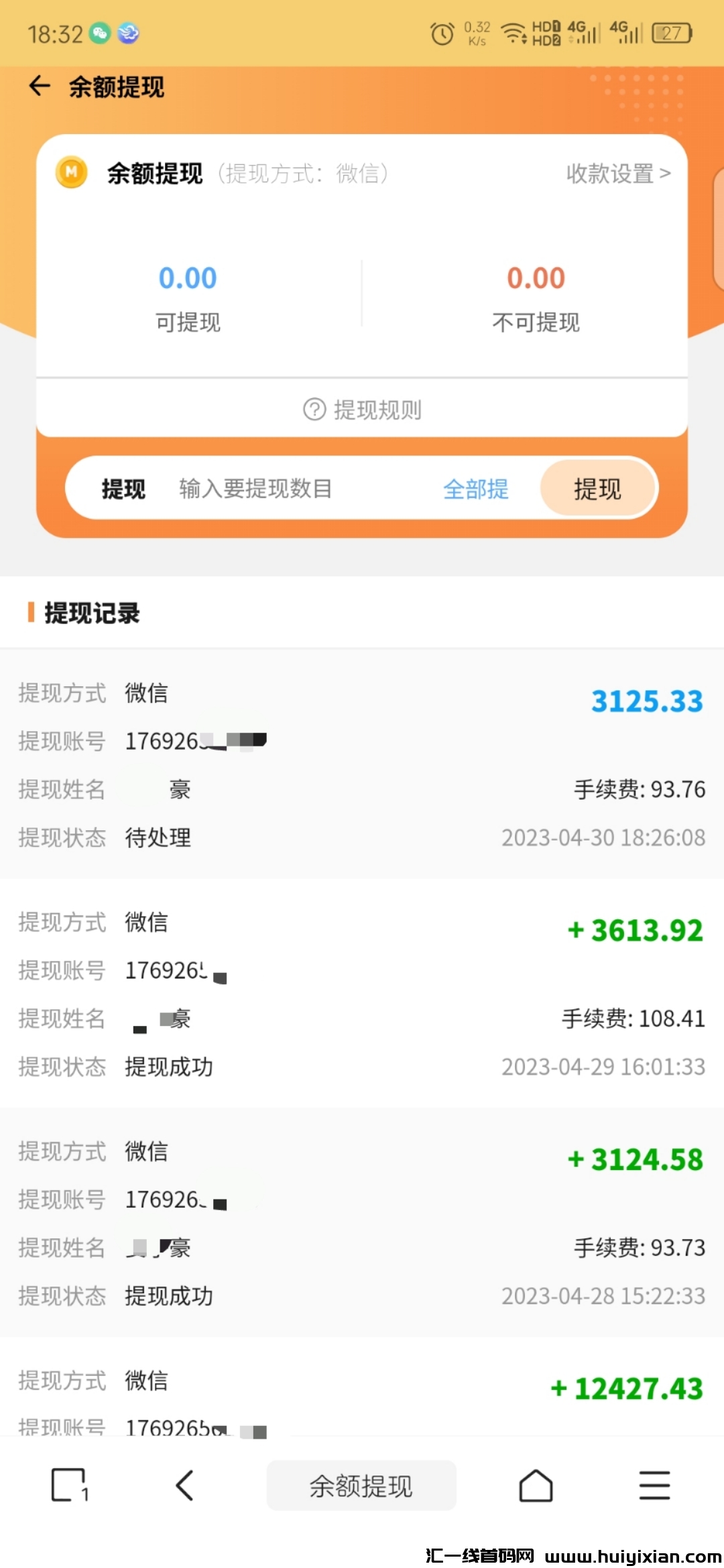Tap the alarm clock status bar icon

[x=440, y=32]
